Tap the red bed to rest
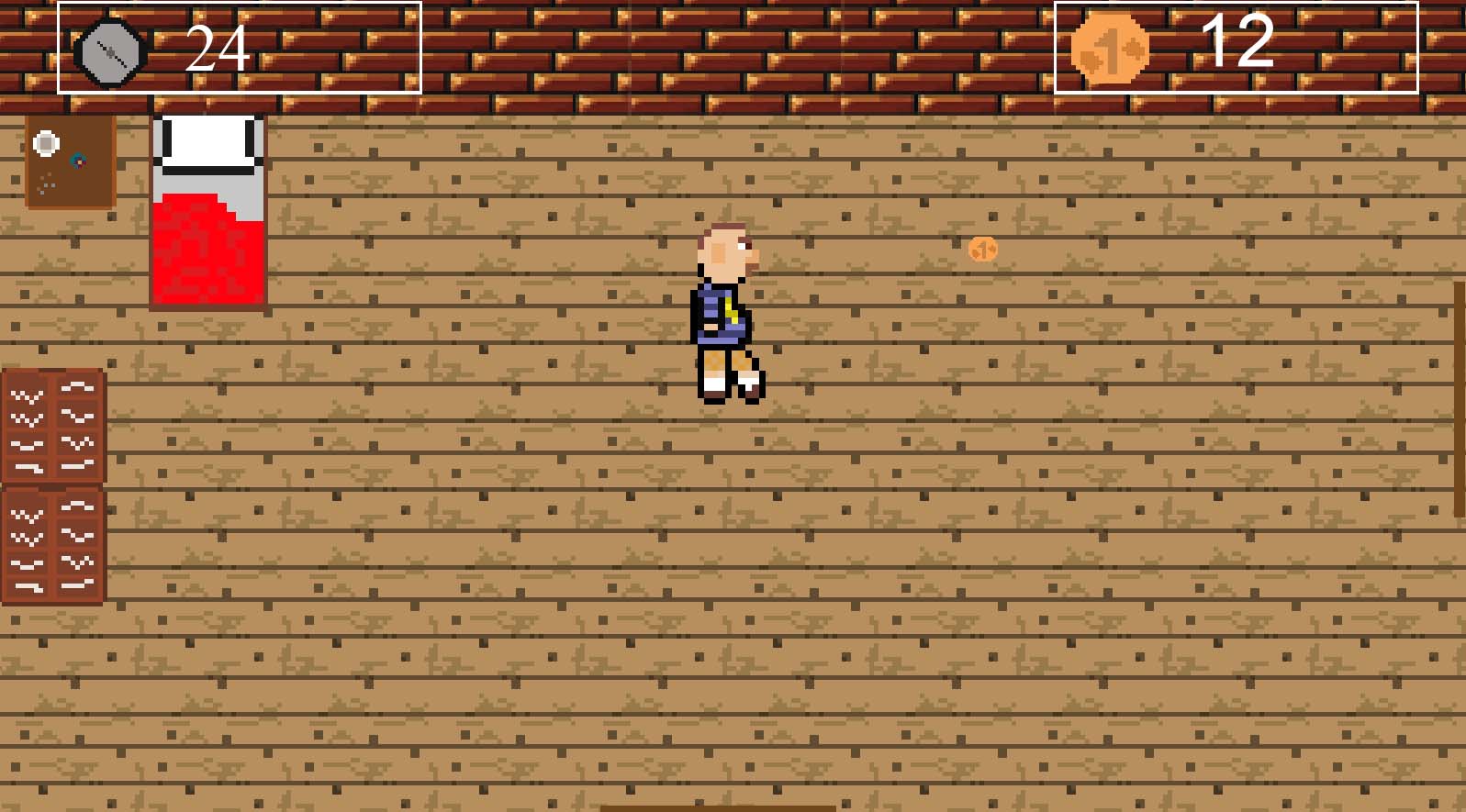The image size is (1466, 812). 208,213
